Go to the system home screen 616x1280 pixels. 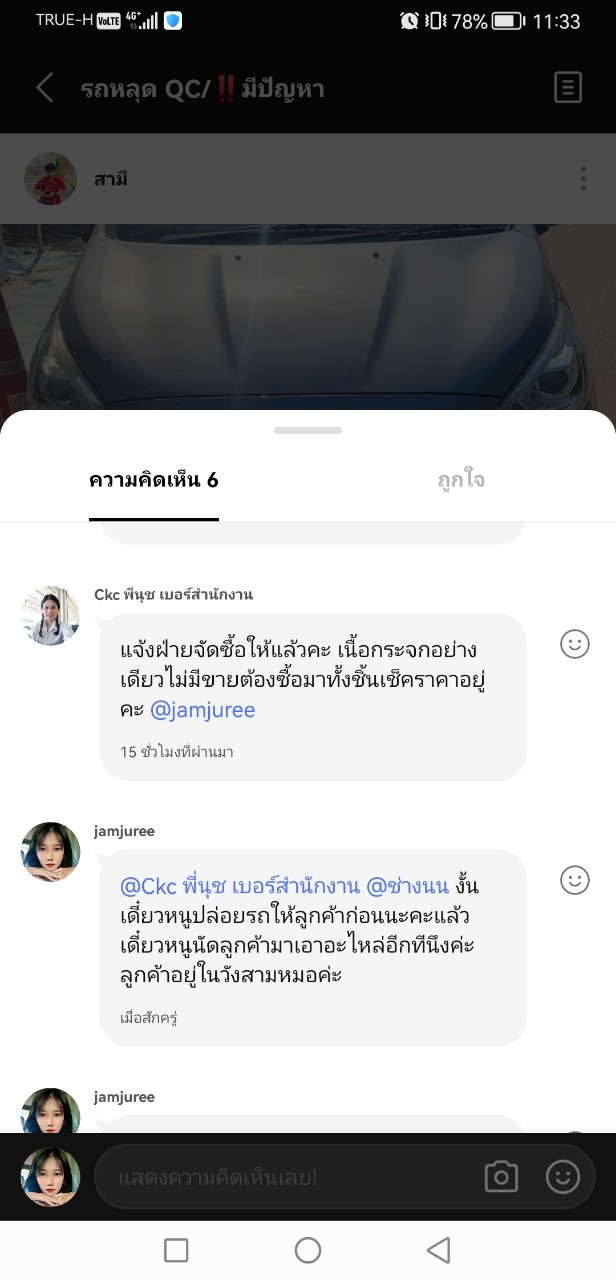click(308, 1250)
